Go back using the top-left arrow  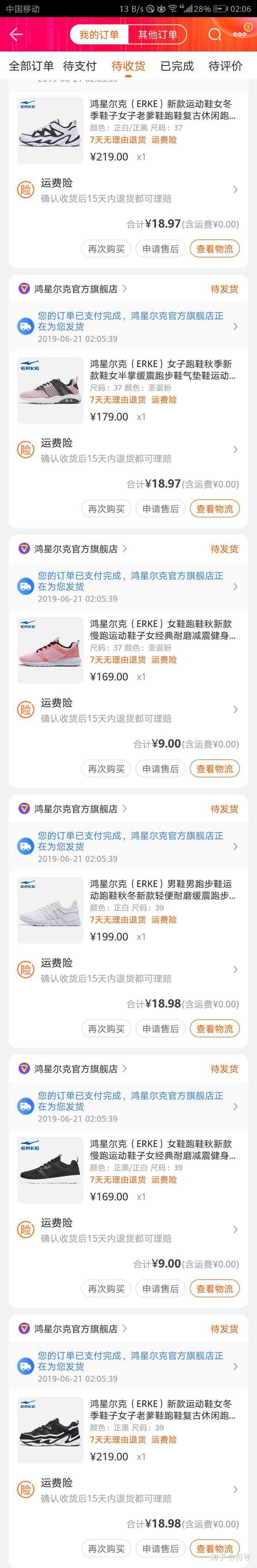16,34
